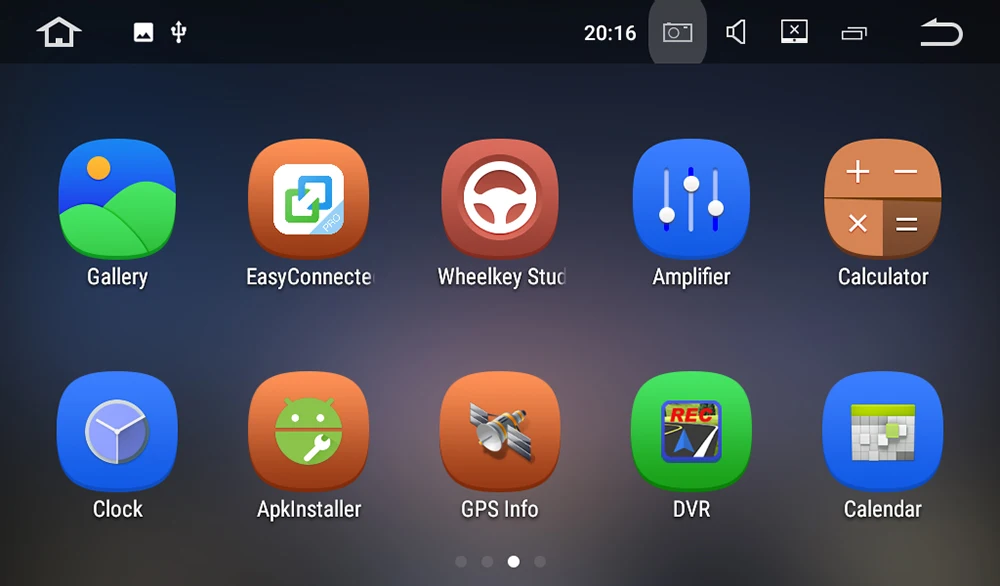This screenshot has height=586, width=1000.
Task: Open Wheelkey Study app
Action: tap(500, 199)
